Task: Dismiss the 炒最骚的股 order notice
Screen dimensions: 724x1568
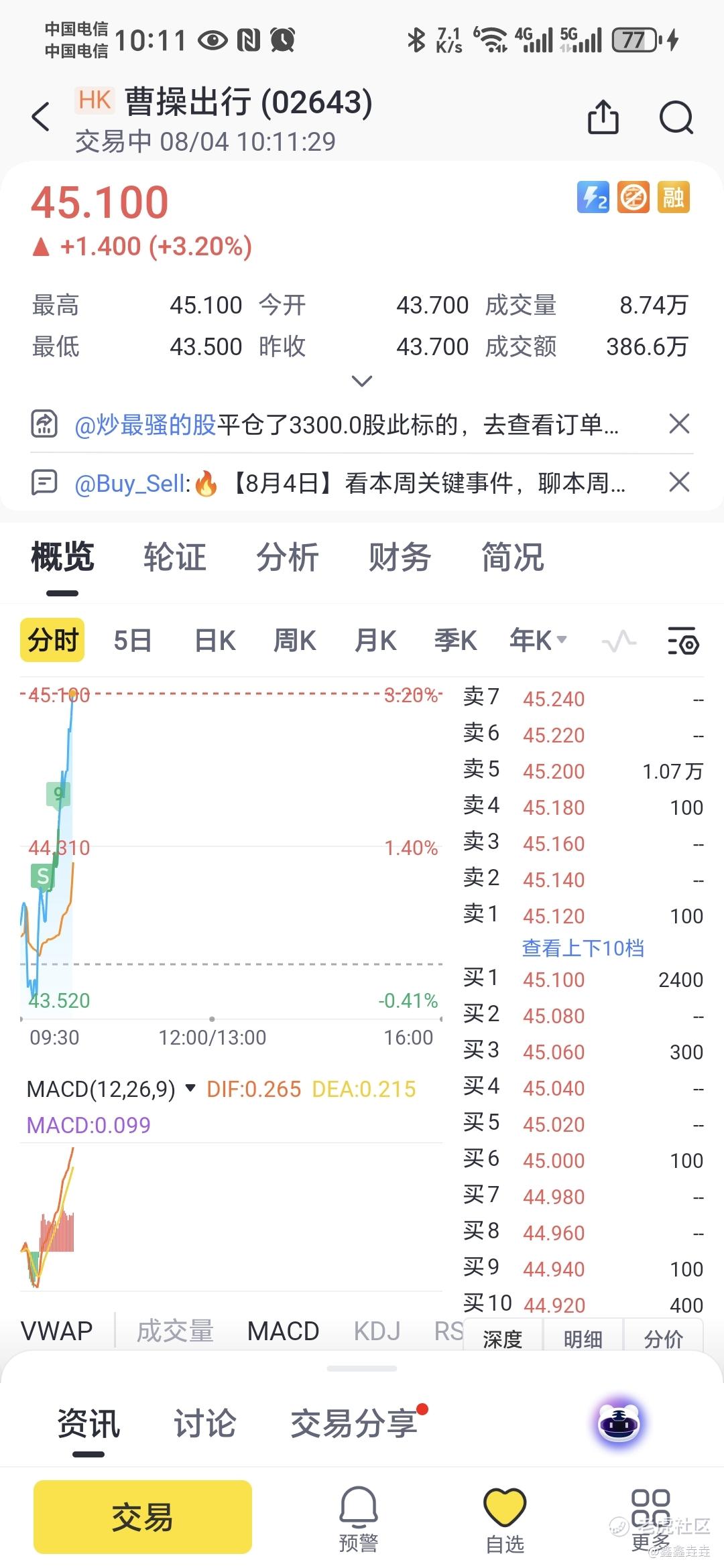Action: (x=679, y=424)
